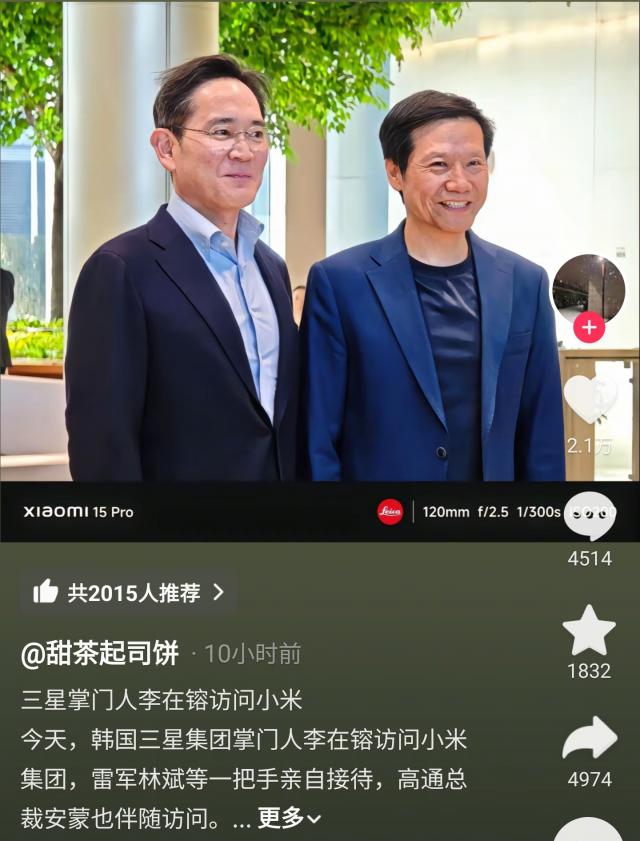
Task: Open the @甜茶起司饼 username link
Action: [100, 653]
